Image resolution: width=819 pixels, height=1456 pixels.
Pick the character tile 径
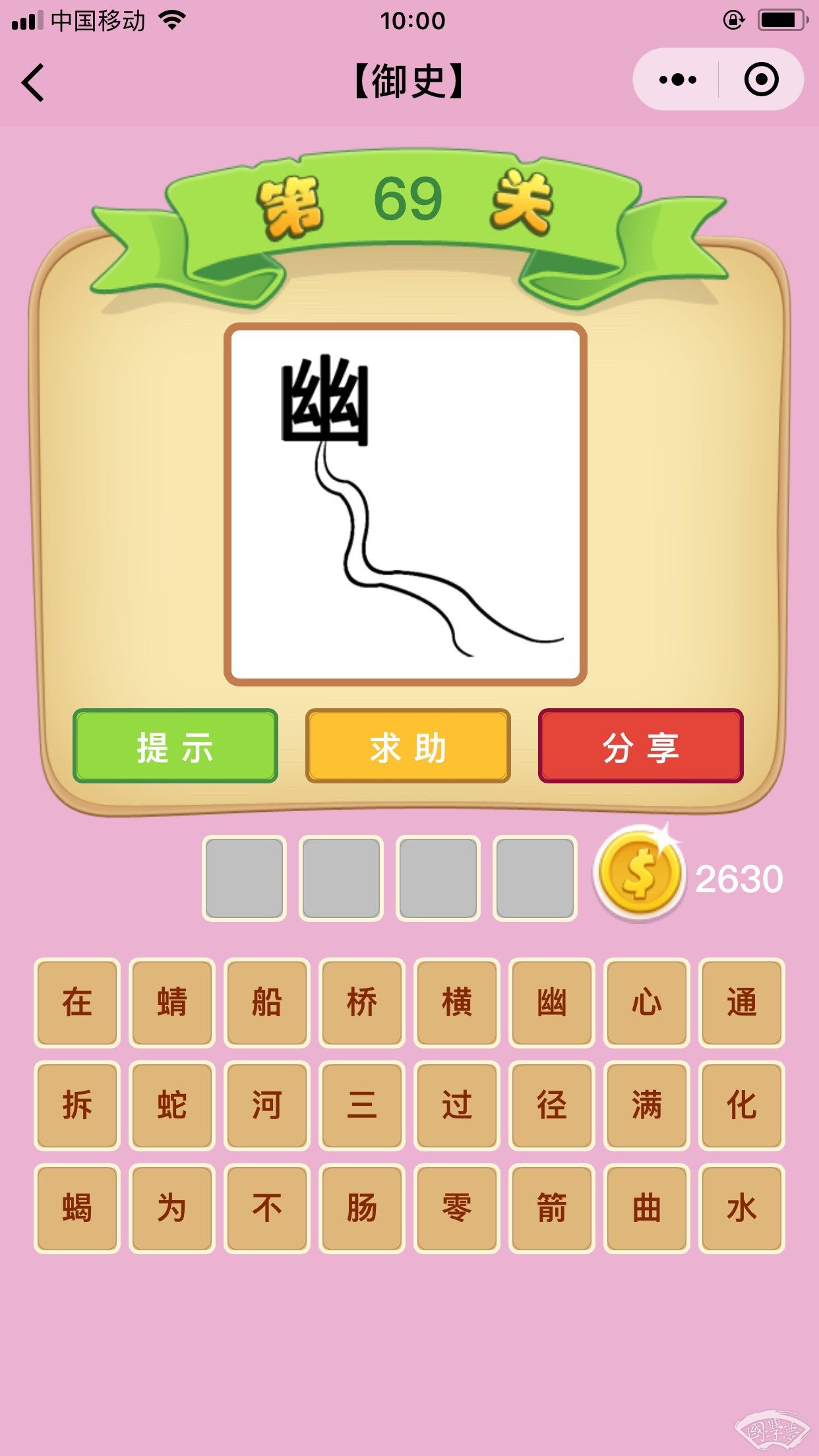552,1105
